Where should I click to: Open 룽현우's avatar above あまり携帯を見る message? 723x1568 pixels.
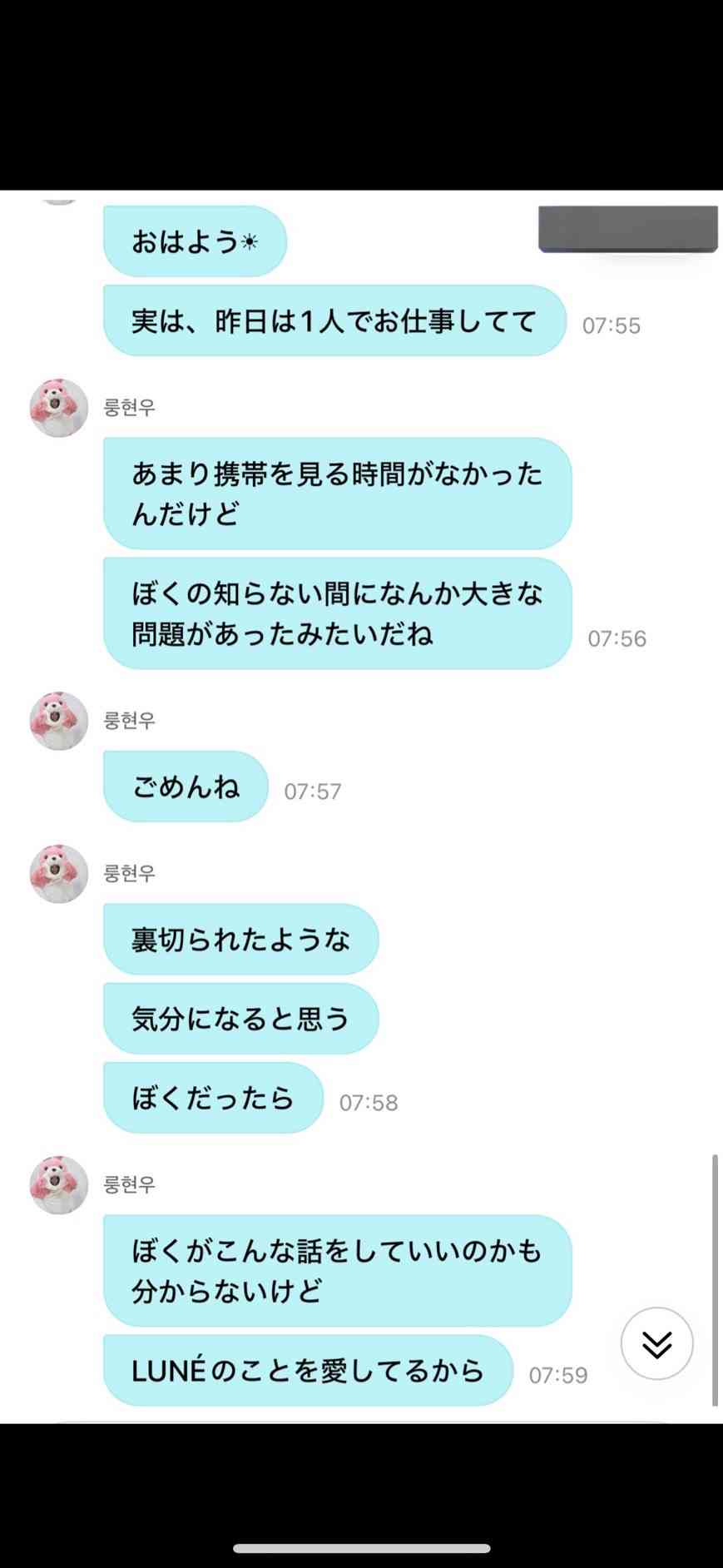[x=59, y=408]
